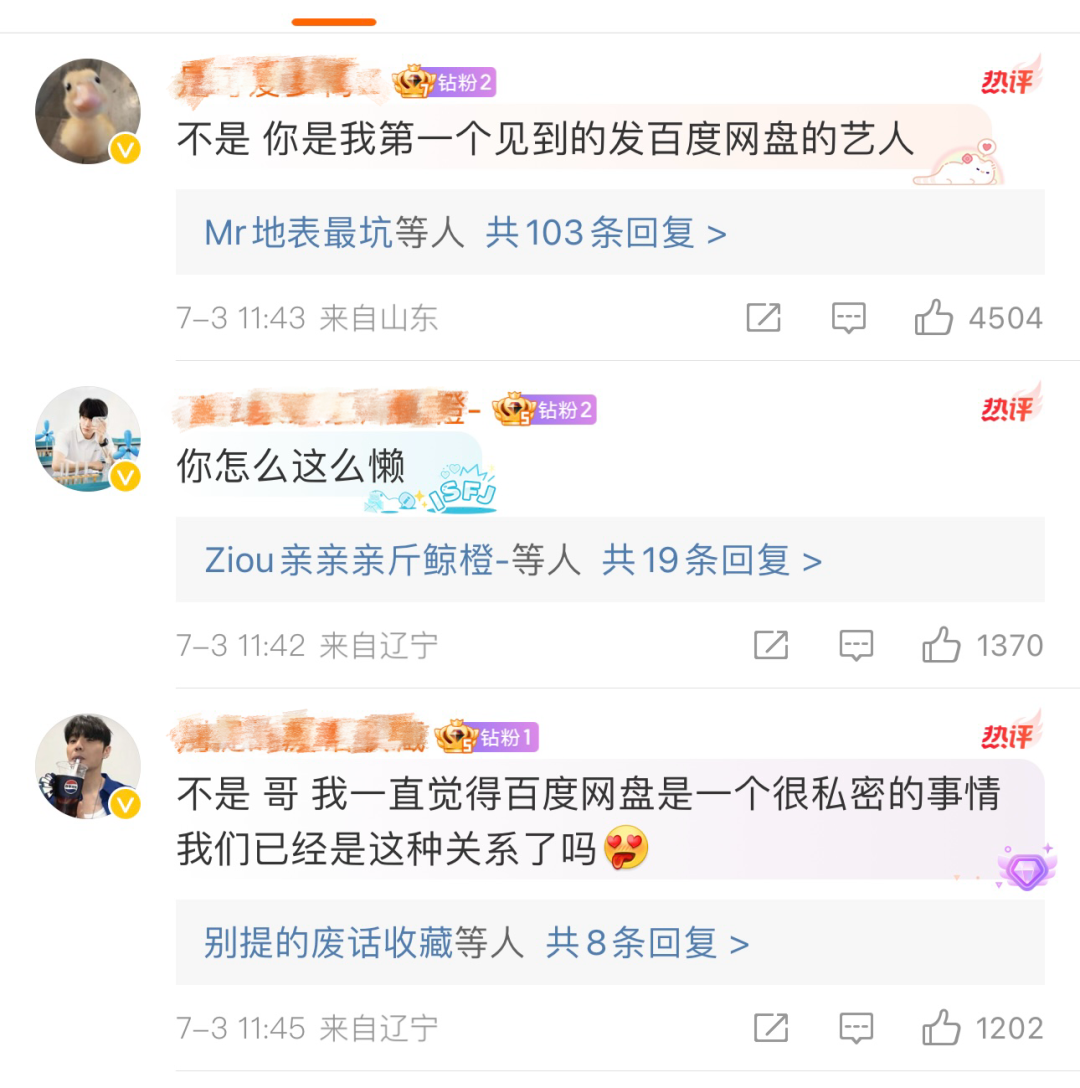View all 共19条回复 replies
The width and height of the screenshot is (1080, 1088).
pyautogui.click(x=711, y=560)
